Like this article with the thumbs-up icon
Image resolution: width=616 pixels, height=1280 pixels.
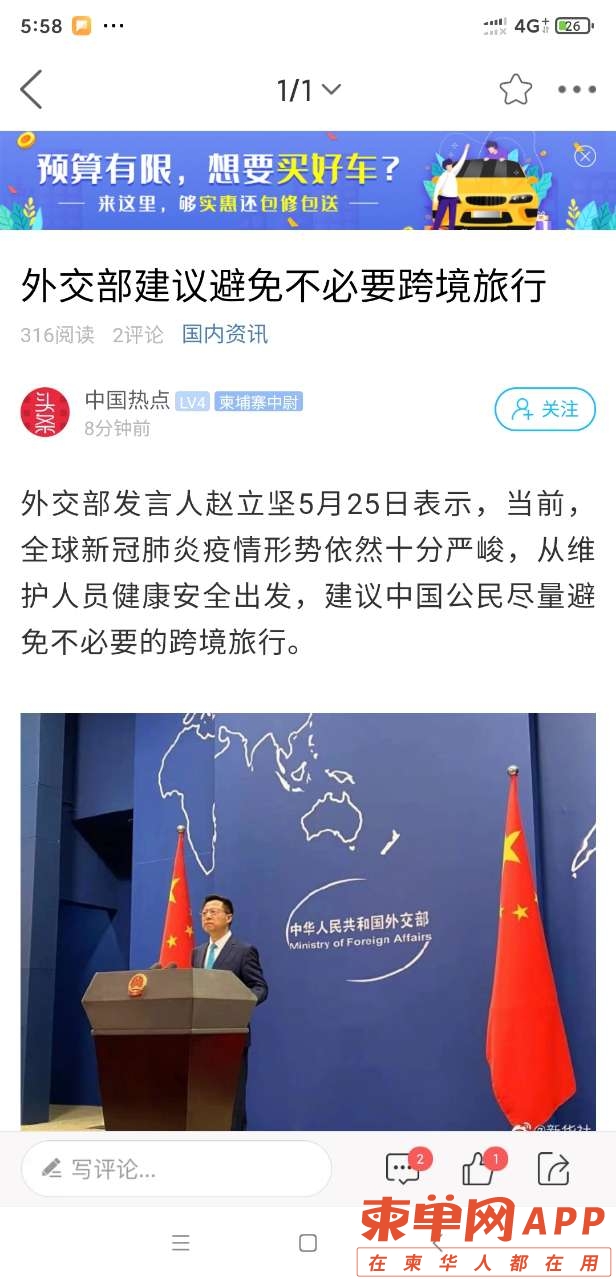(x=479, y=1169)
